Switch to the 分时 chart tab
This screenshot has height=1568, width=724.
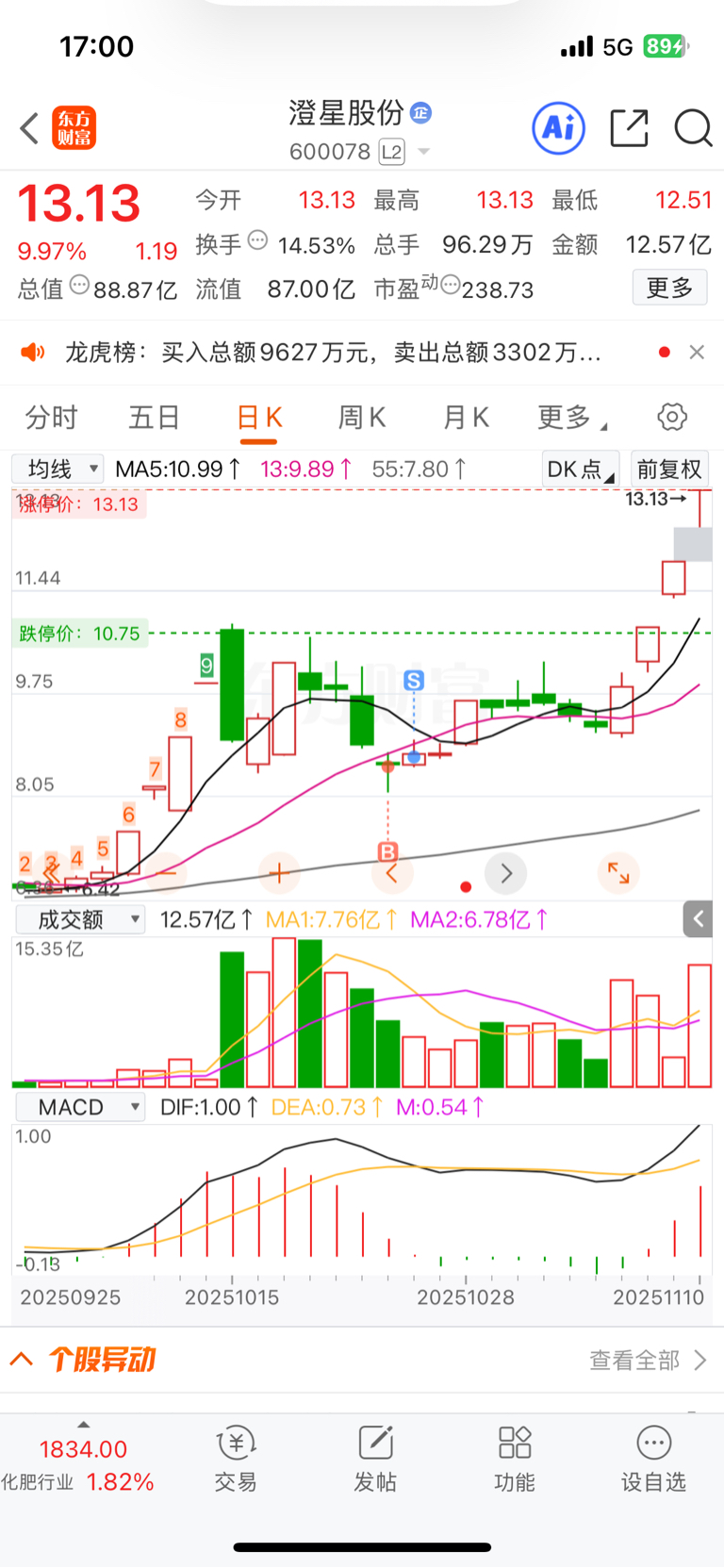click(51, 418)
